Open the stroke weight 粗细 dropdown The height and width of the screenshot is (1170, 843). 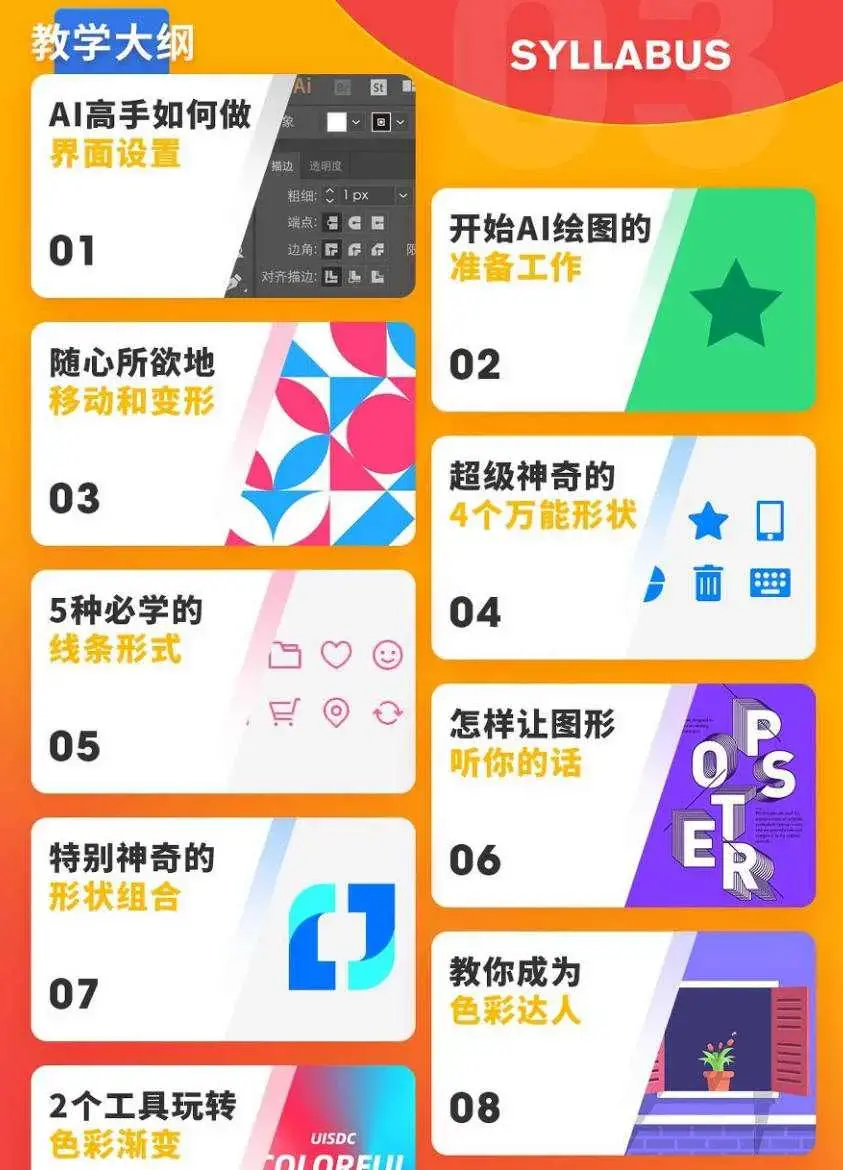coord(402,193)
